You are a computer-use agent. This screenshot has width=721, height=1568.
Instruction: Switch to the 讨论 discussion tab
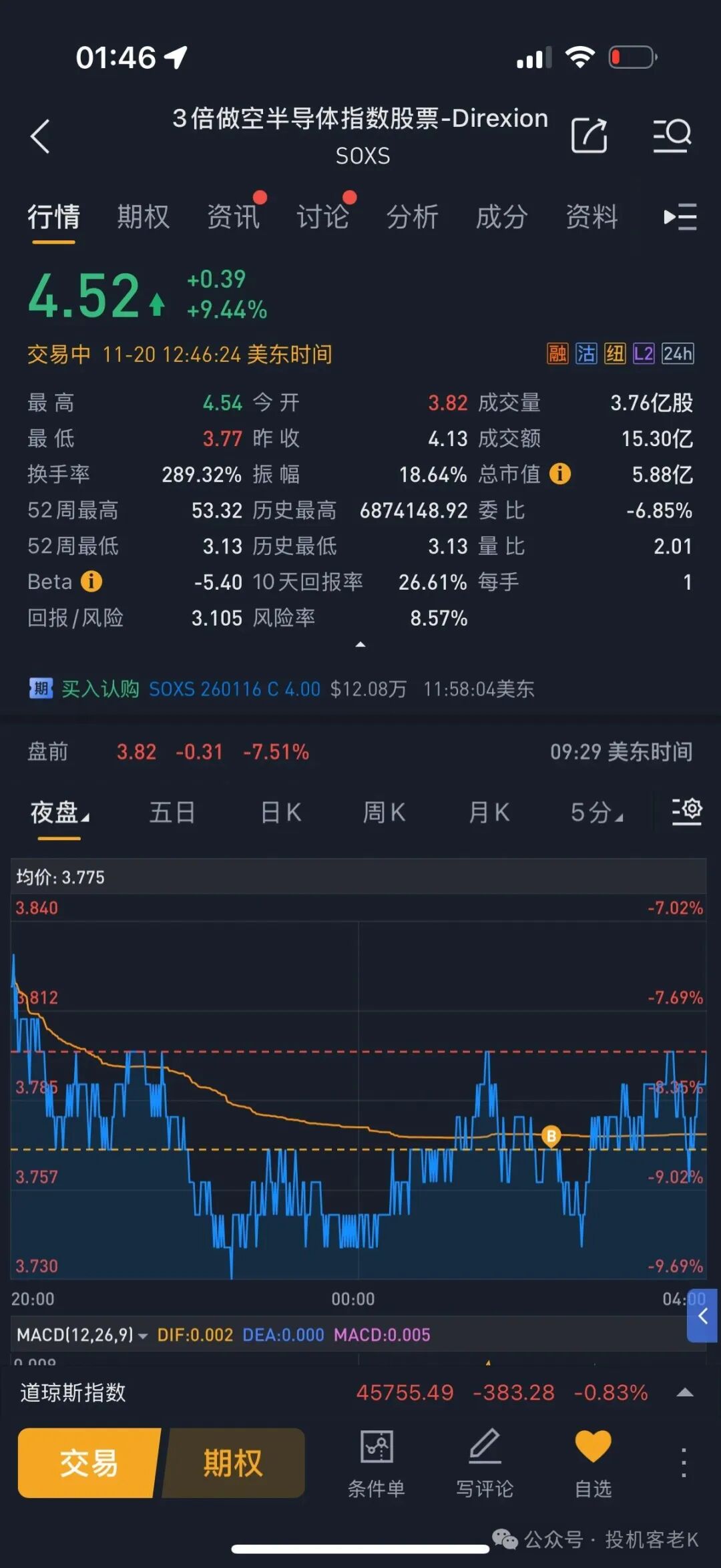[322, 217]
